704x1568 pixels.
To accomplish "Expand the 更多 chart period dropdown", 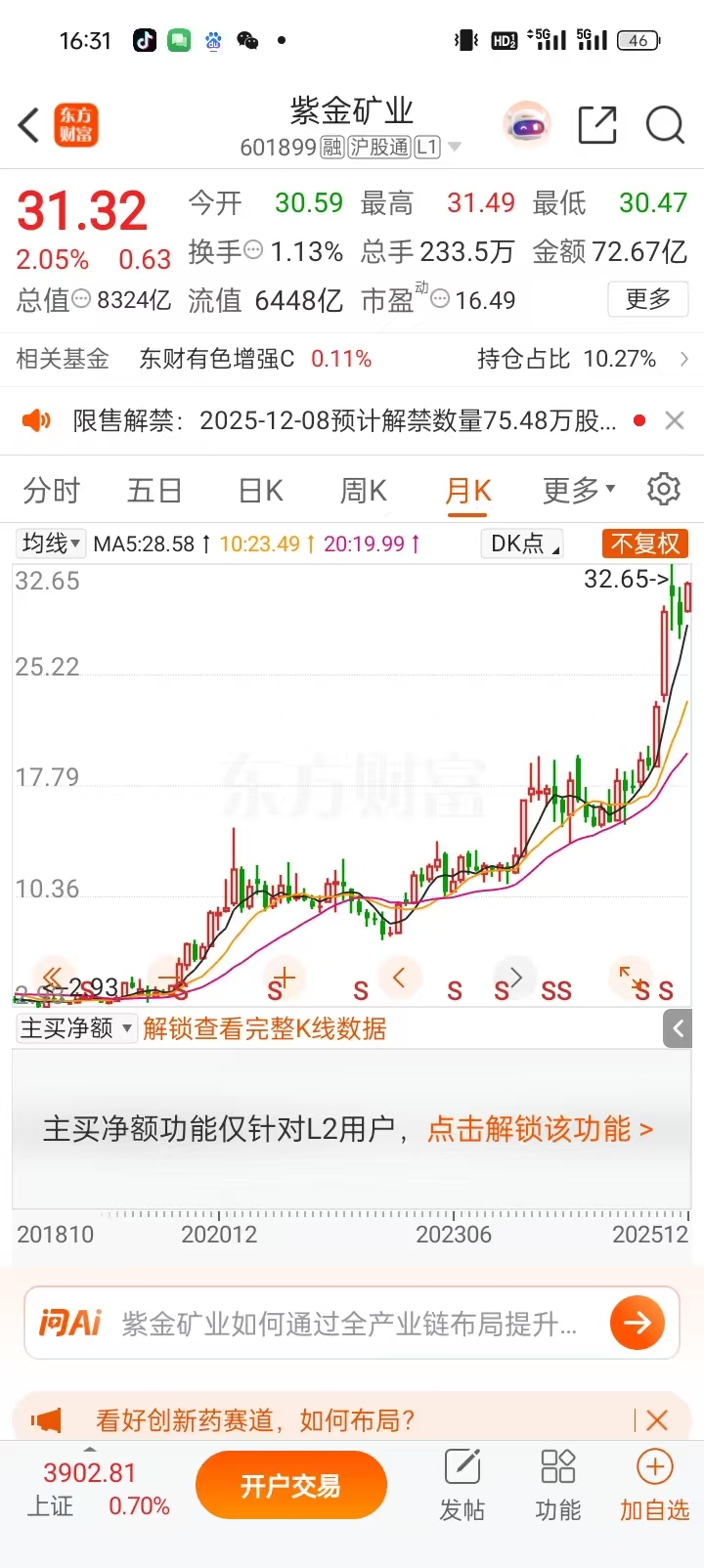I will (x=578, y=490).
